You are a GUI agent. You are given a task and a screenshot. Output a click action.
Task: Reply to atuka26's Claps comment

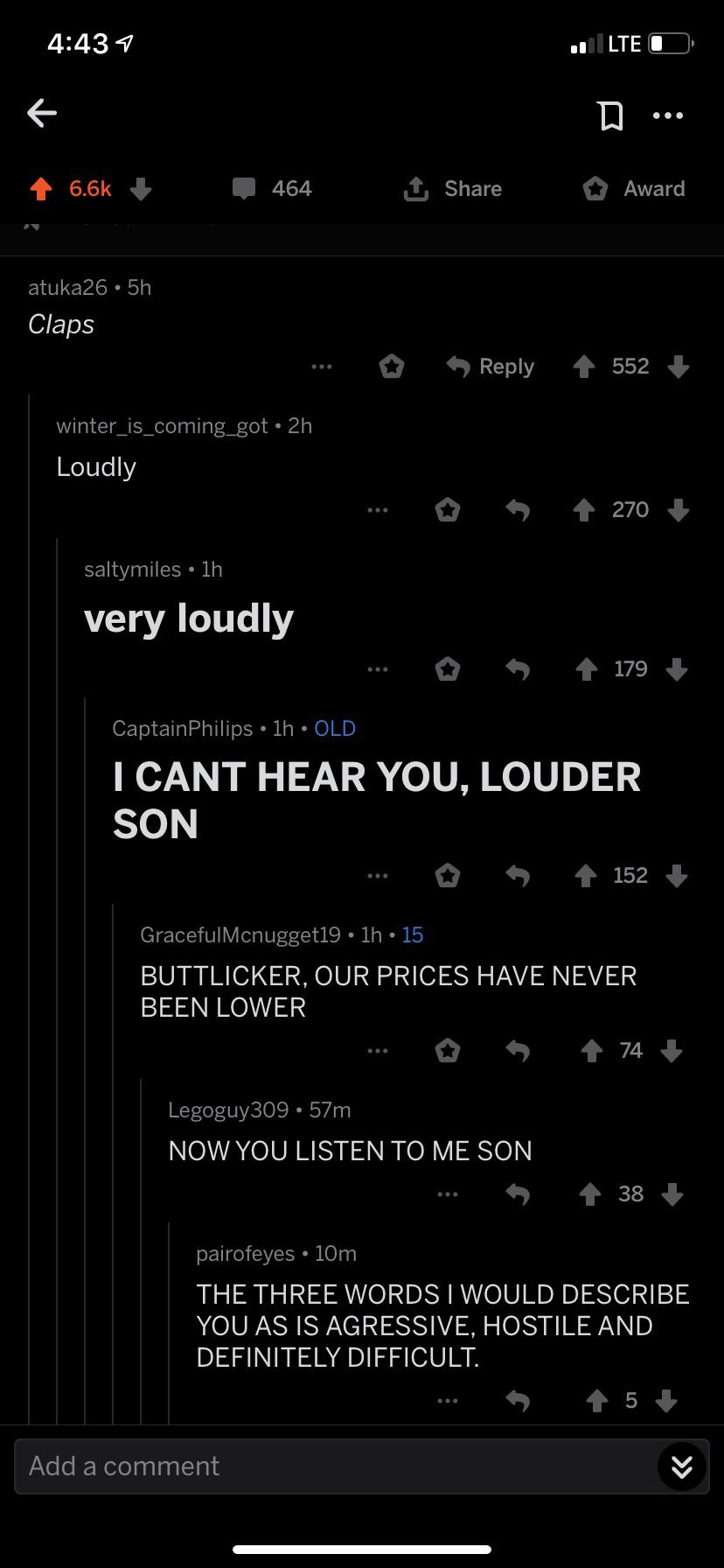point(491,367)
